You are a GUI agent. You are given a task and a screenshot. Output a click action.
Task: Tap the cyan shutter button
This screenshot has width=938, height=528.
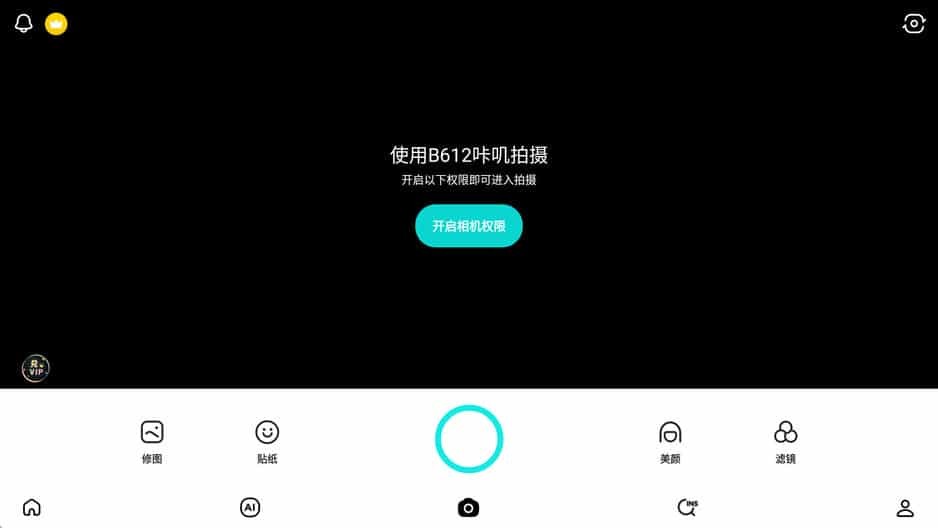(x=469, y=439)
